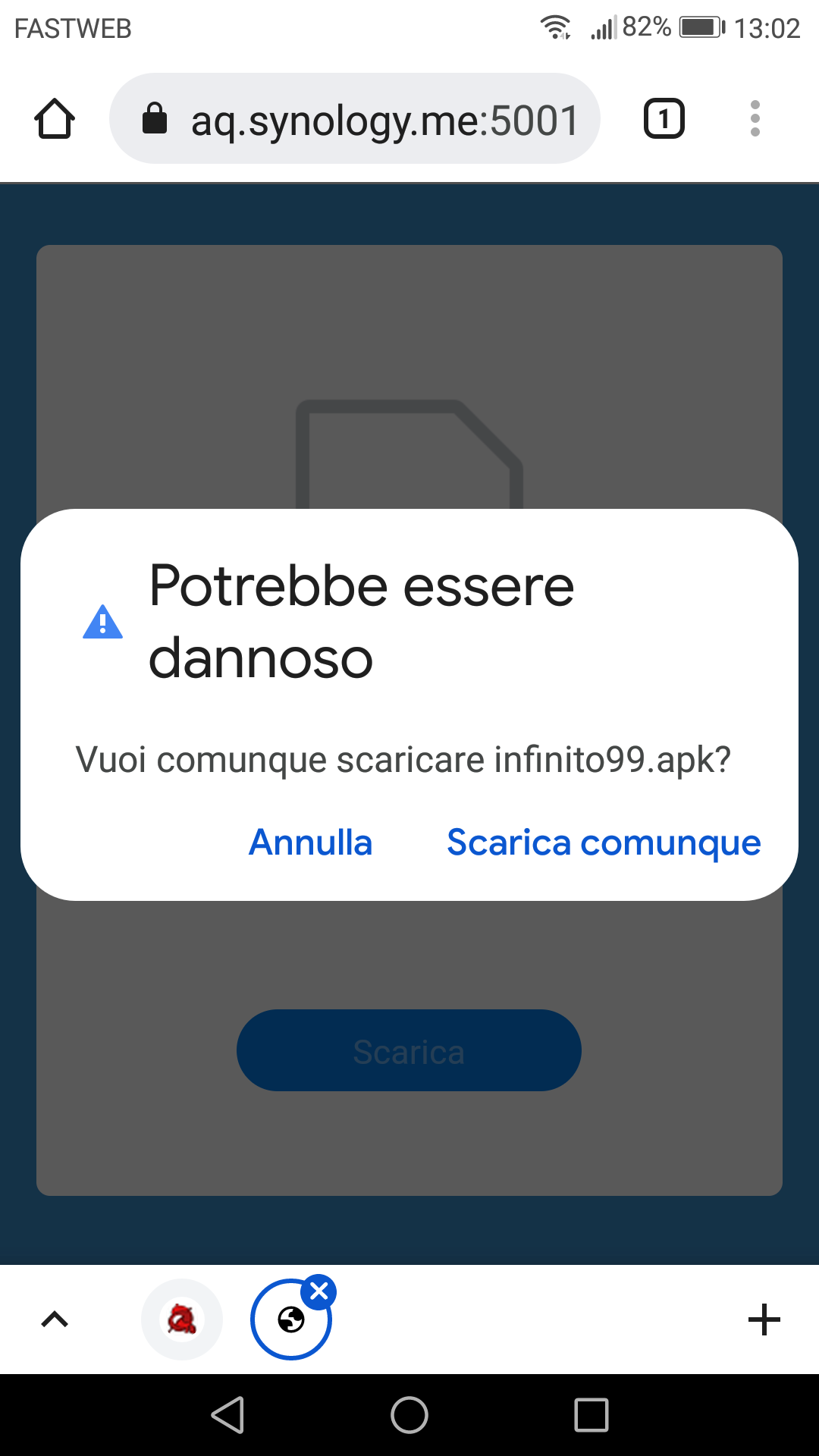Switch to the tab with the red icon
This screenshot has width=819, height=1456.
click(182, 1319)
